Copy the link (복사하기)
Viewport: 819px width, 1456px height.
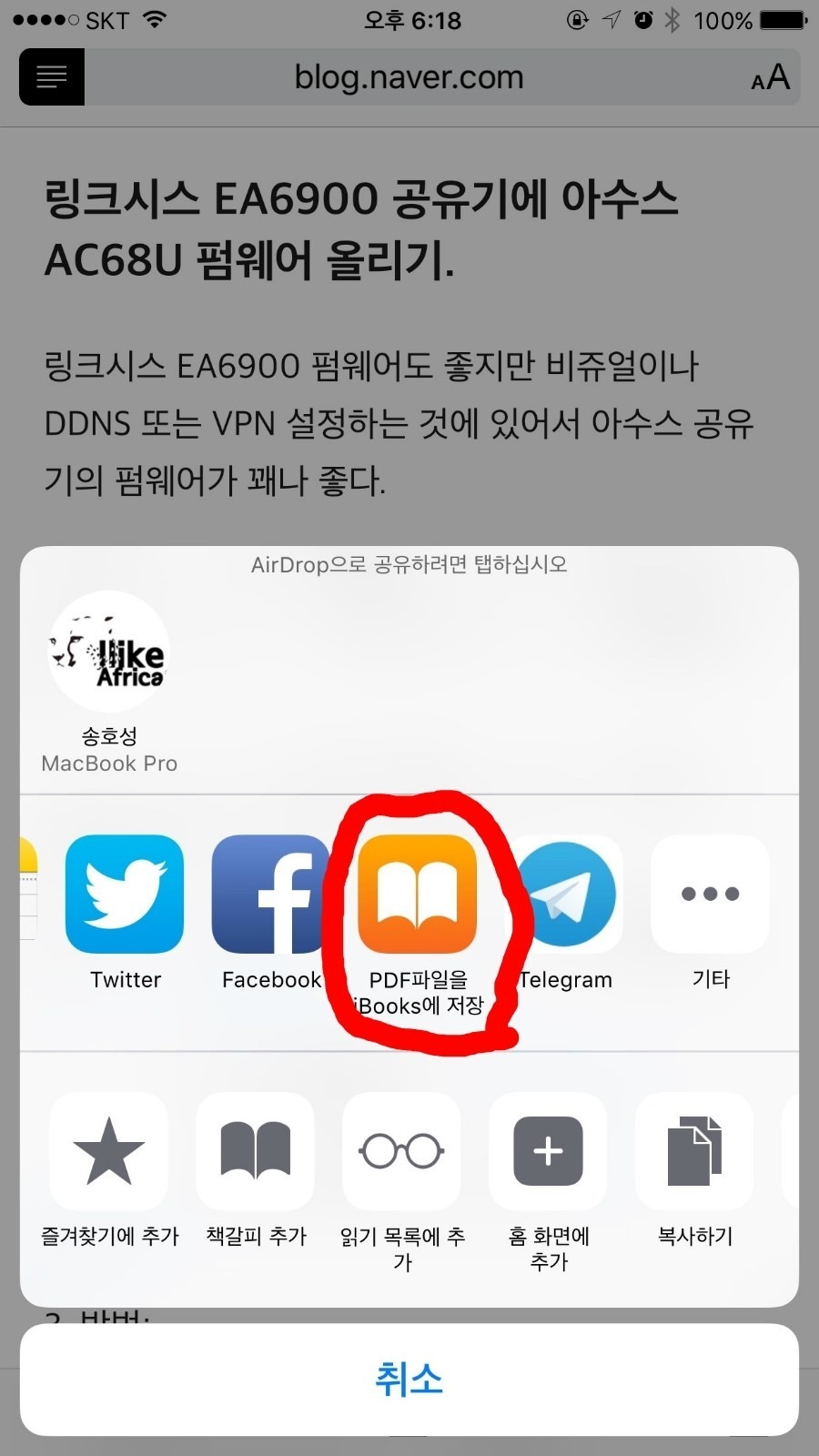[x=694, y=1151]
